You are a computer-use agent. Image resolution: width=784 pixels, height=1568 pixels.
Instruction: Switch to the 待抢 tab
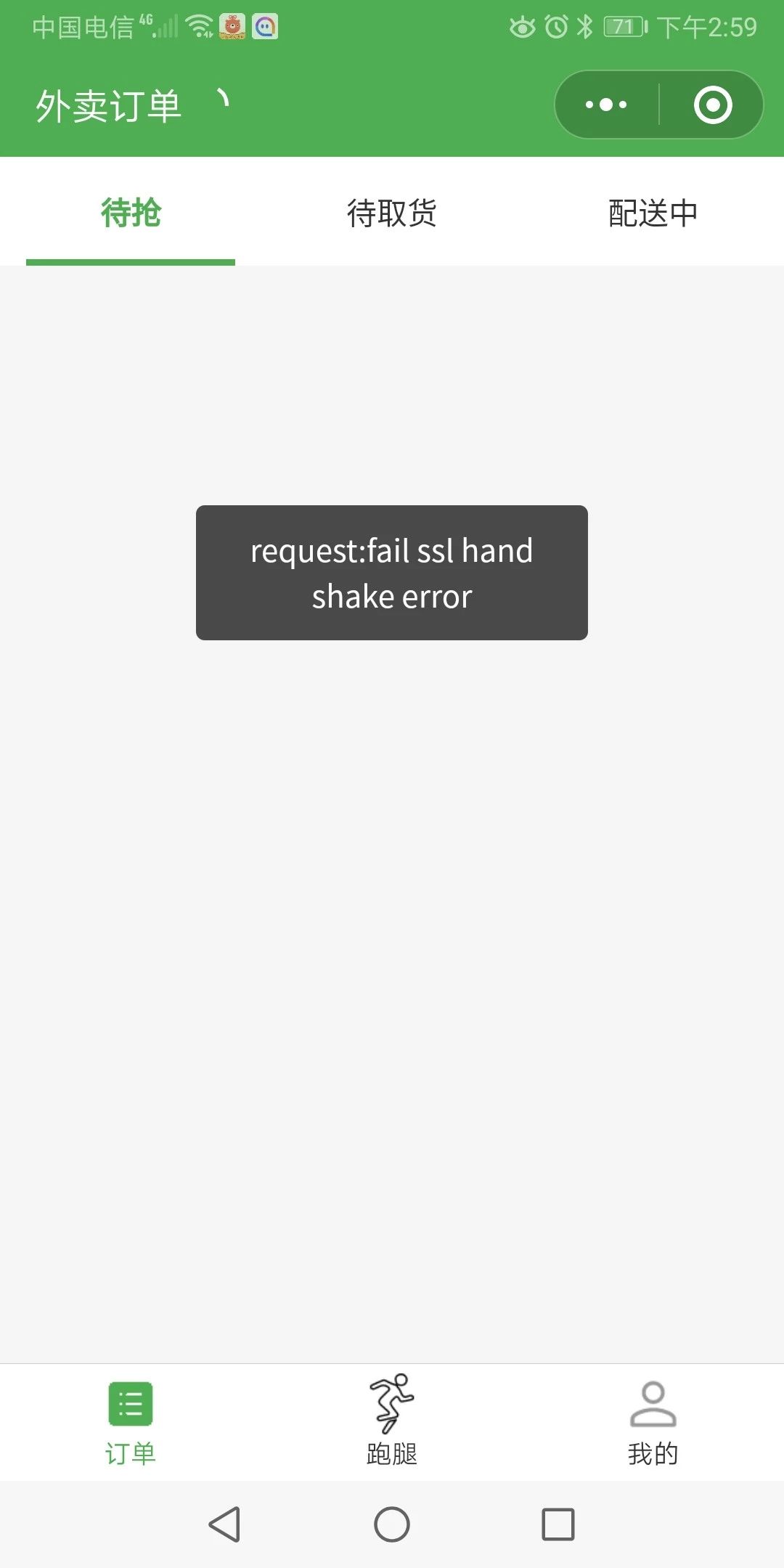131,213
